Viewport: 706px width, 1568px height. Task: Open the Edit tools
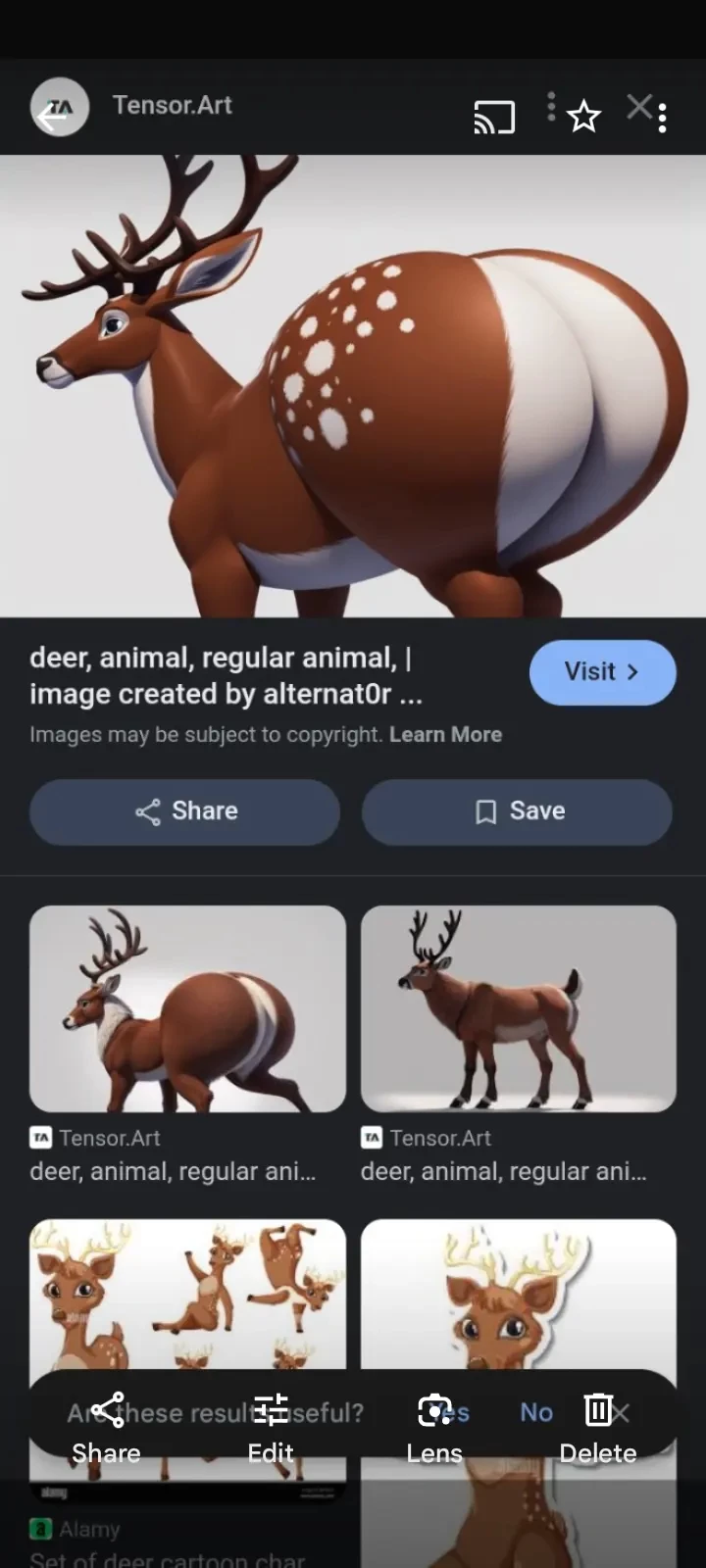tap(270, 1429)
